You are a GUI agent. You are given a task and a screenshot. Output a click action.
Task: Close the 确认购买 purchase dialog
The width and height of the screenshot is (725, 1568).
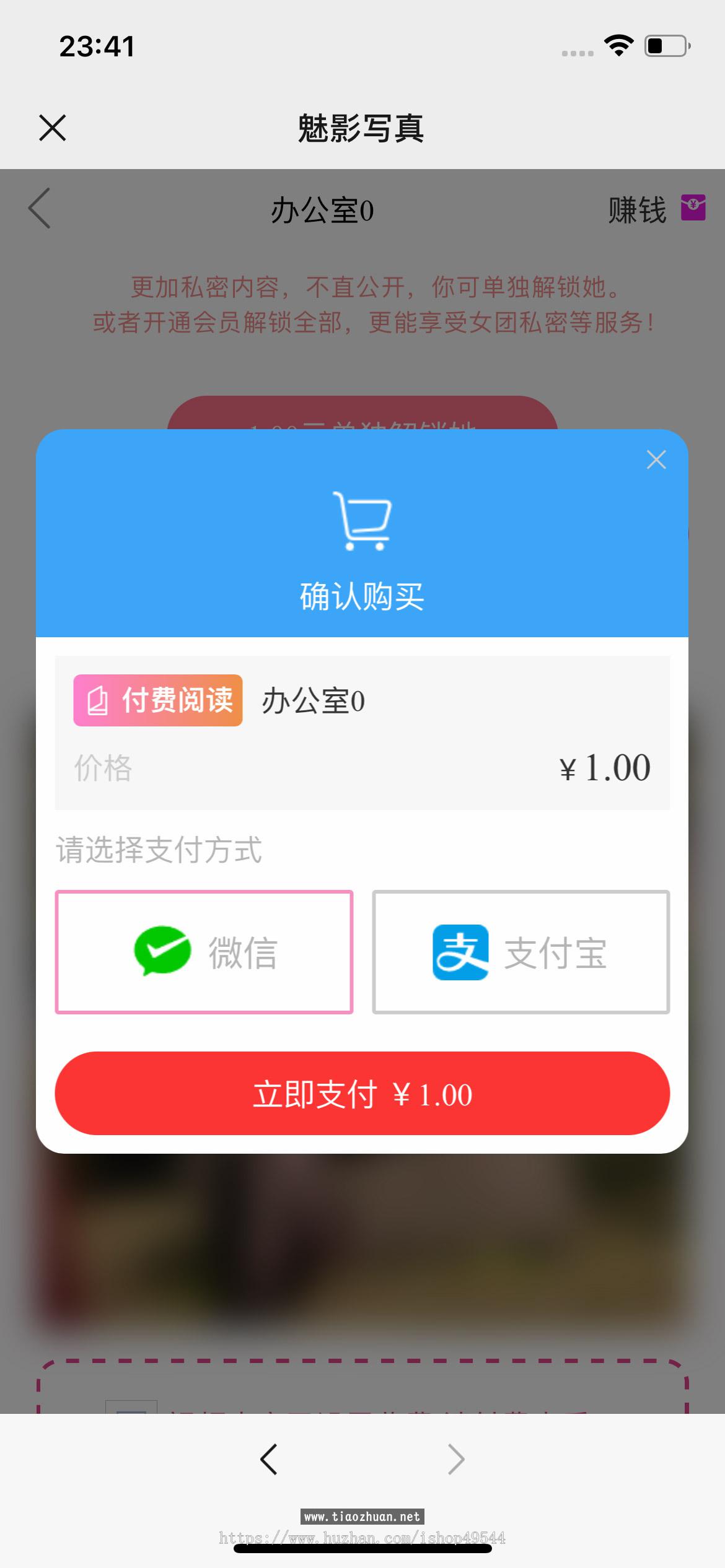pos(656,460)
